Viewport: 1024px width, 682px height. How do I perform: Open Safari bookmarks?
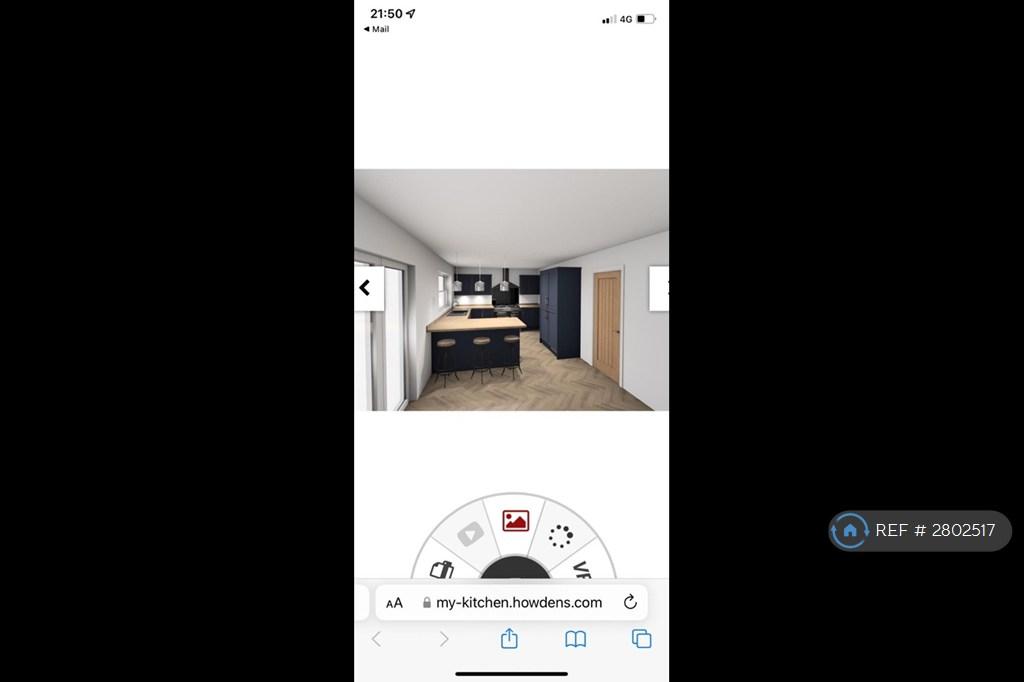tap(575, 639)
